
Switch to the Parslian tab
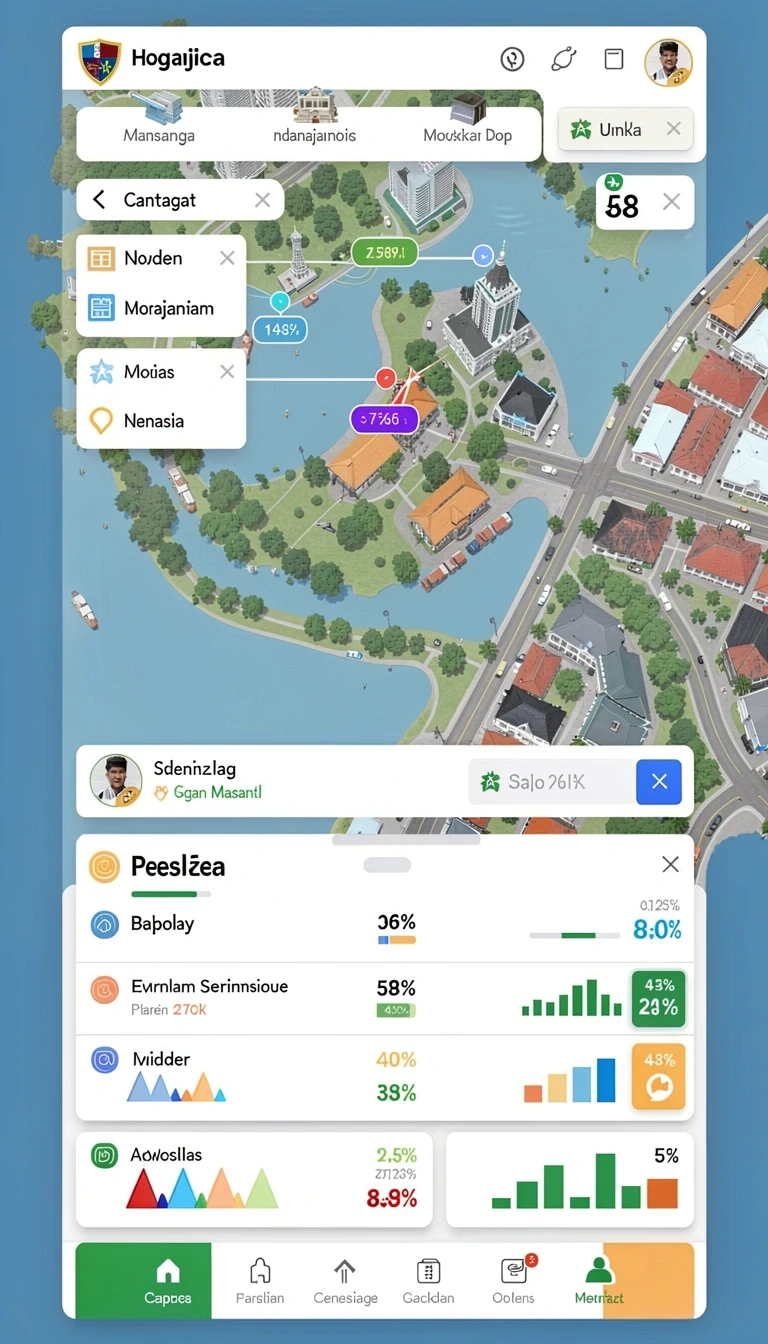260,1281
